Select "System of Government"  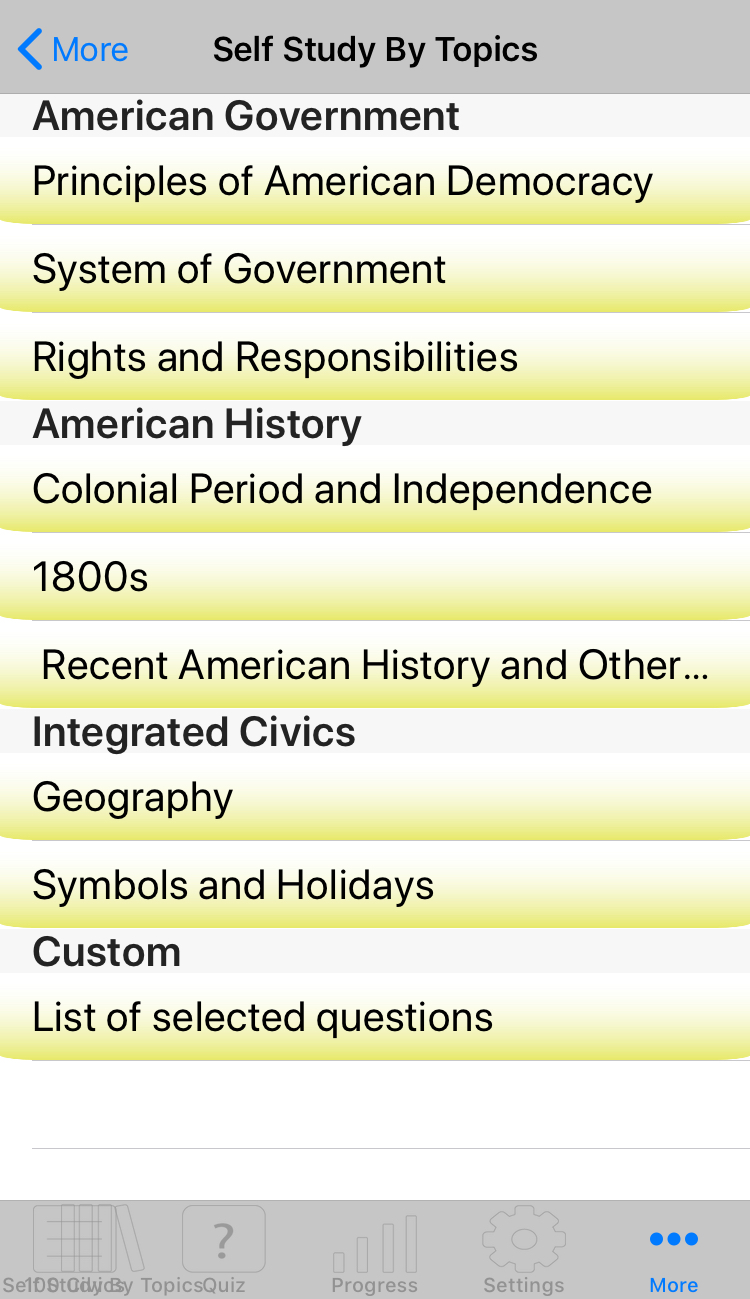click(239, 269)
